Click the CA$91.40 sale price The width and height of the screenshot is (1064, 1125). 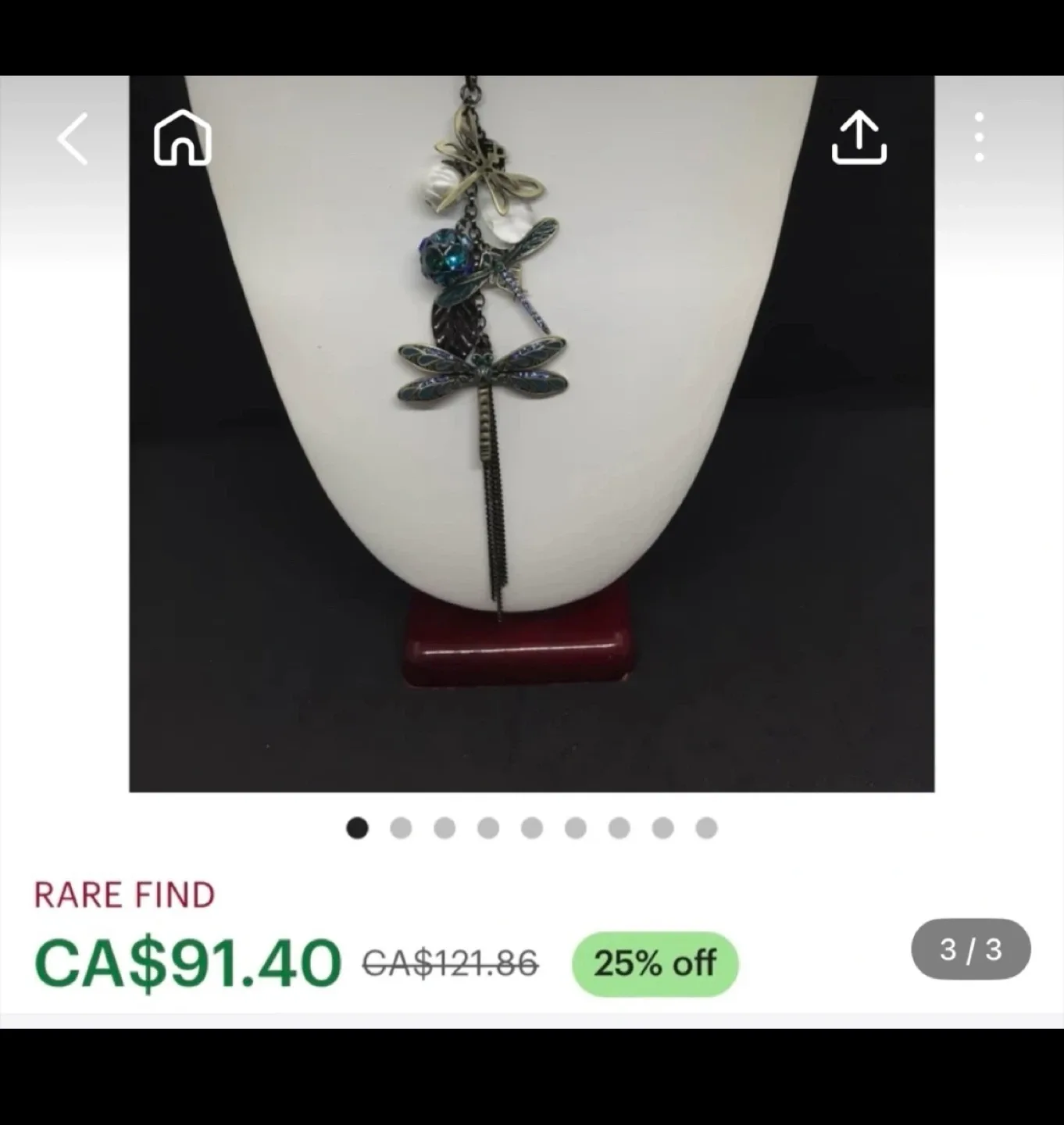(x=186, y=962)
